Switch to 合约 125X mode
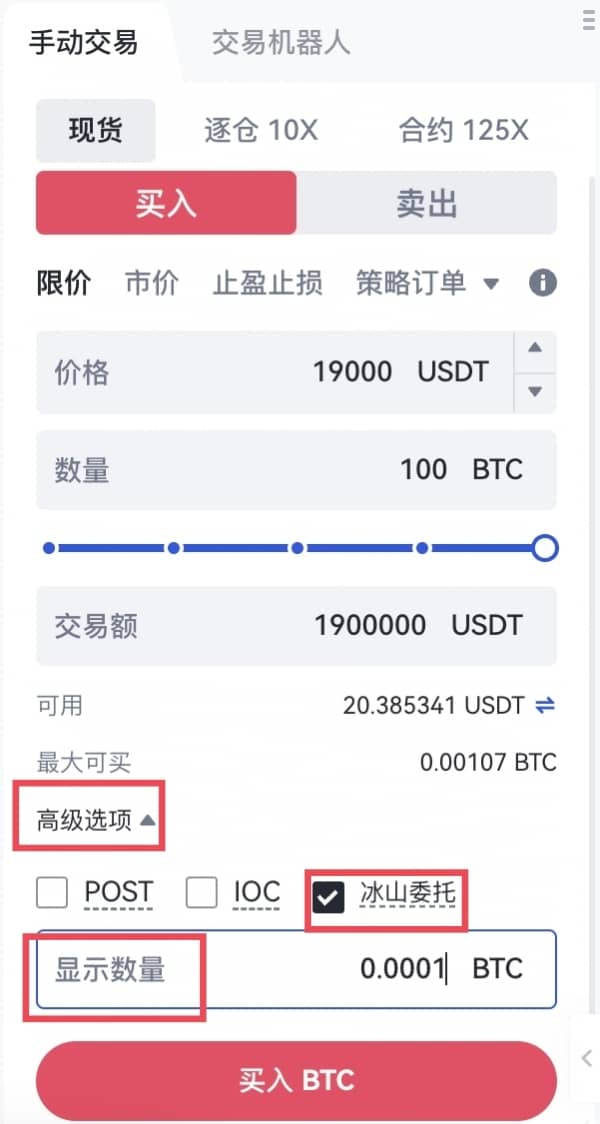 point(464,130)
